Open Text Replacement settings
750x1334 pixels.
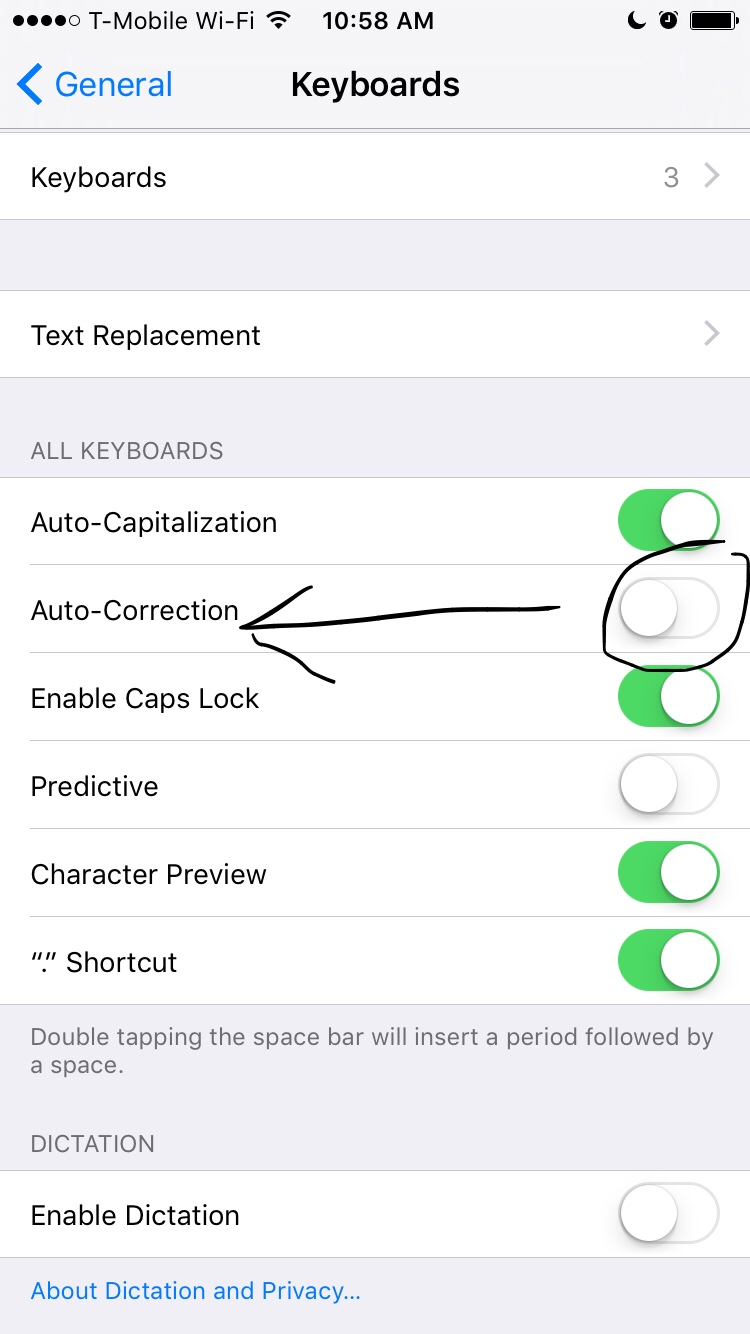[x=375, y=335]
